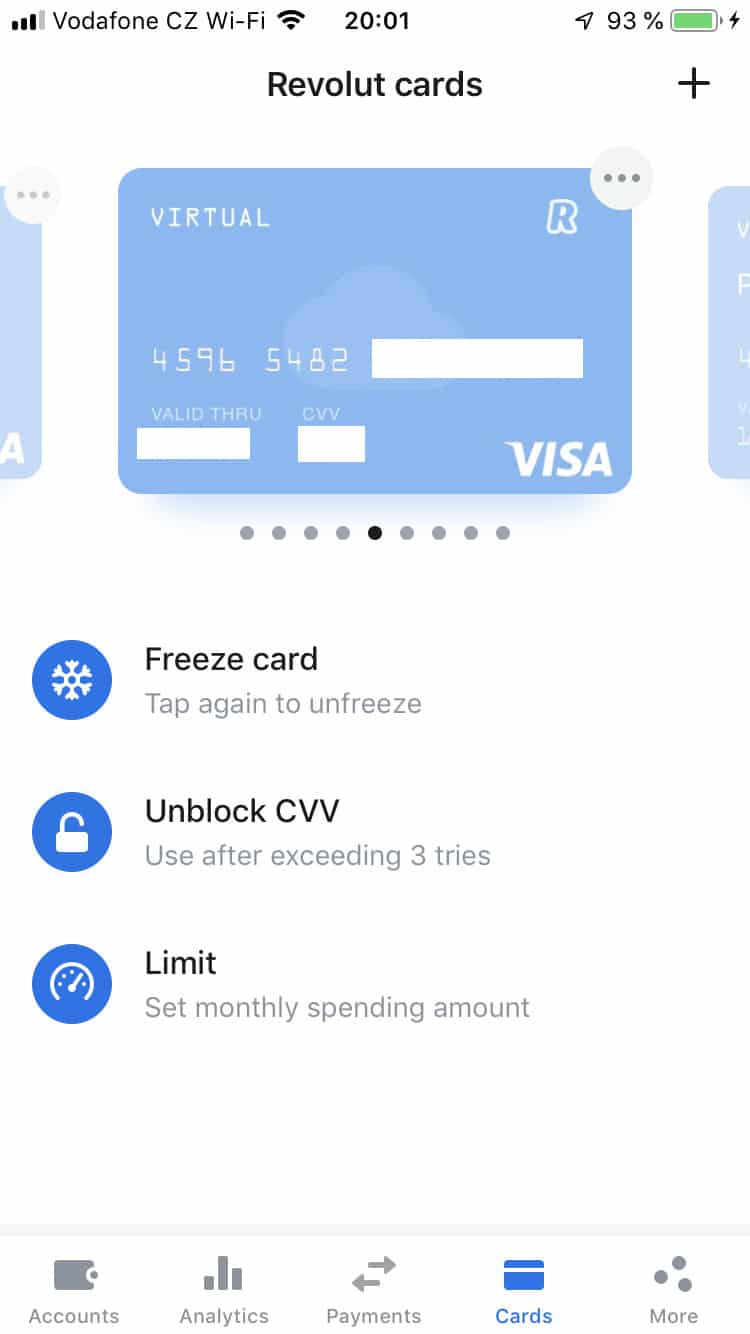The image size is (750, 1334).
Task: Switch to the Accounts tab
Action: point(74,1290)
